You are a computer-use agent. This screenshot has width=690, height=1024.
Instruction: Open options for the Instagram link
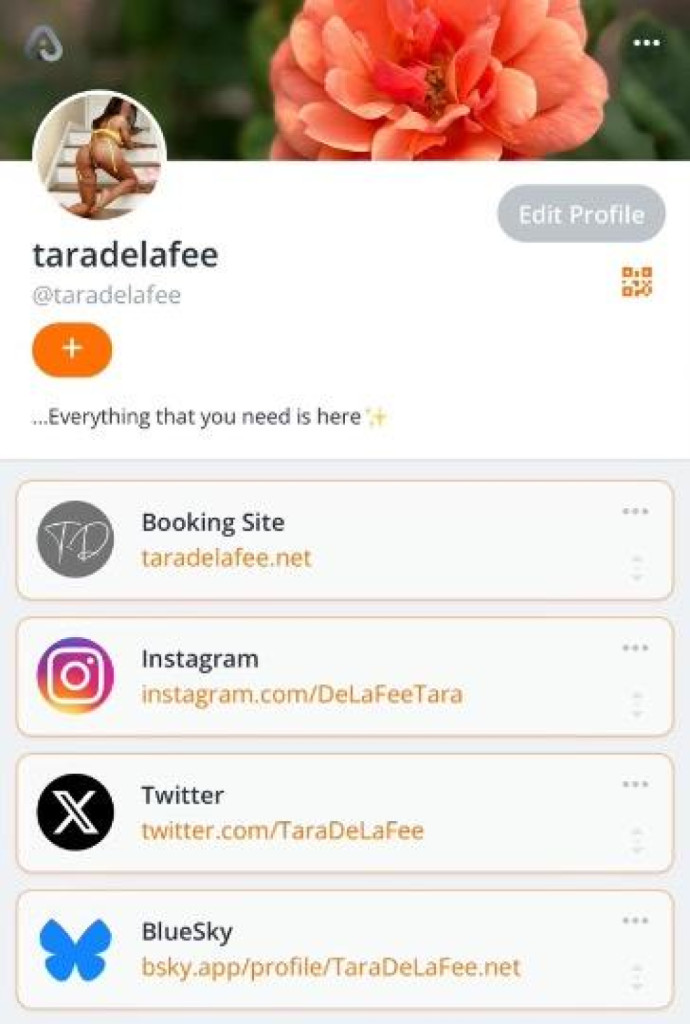click(x=635, y=648)
